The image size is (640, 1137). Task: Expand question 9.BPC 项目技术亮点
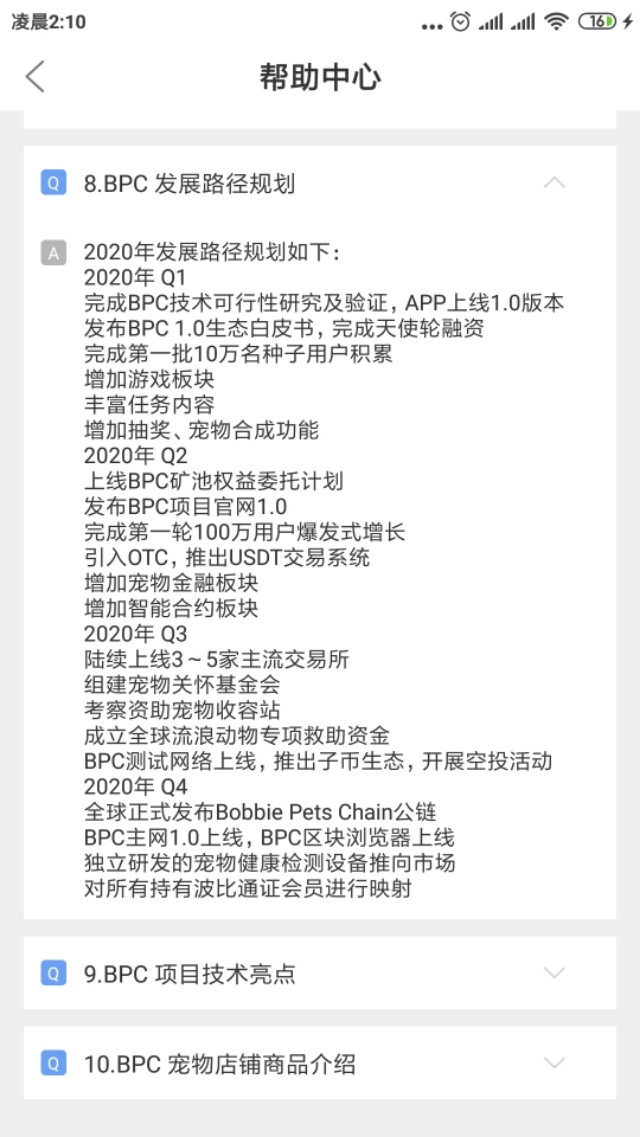click(553, 973)
